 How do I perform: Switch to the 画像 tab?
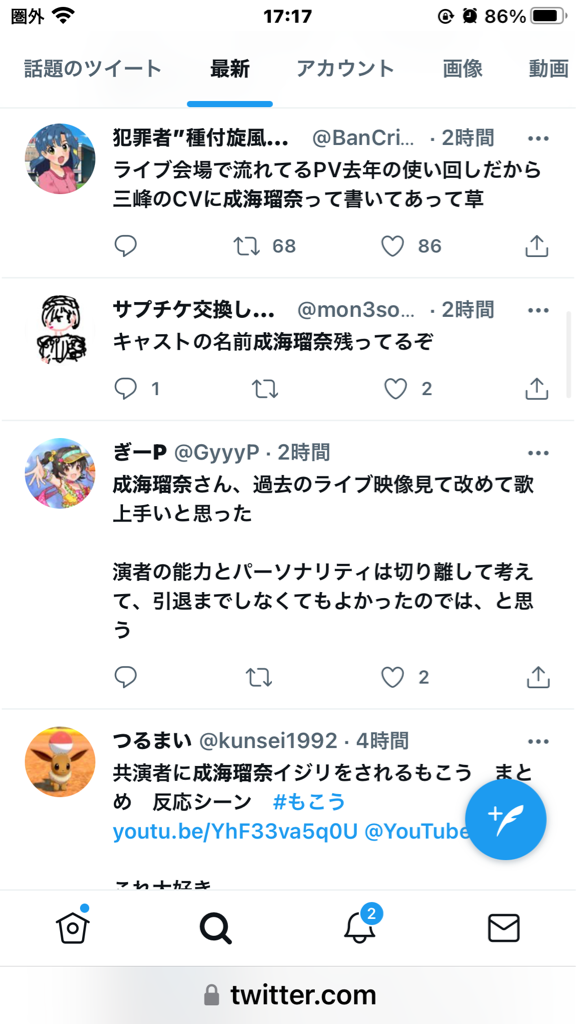(462, 69)
